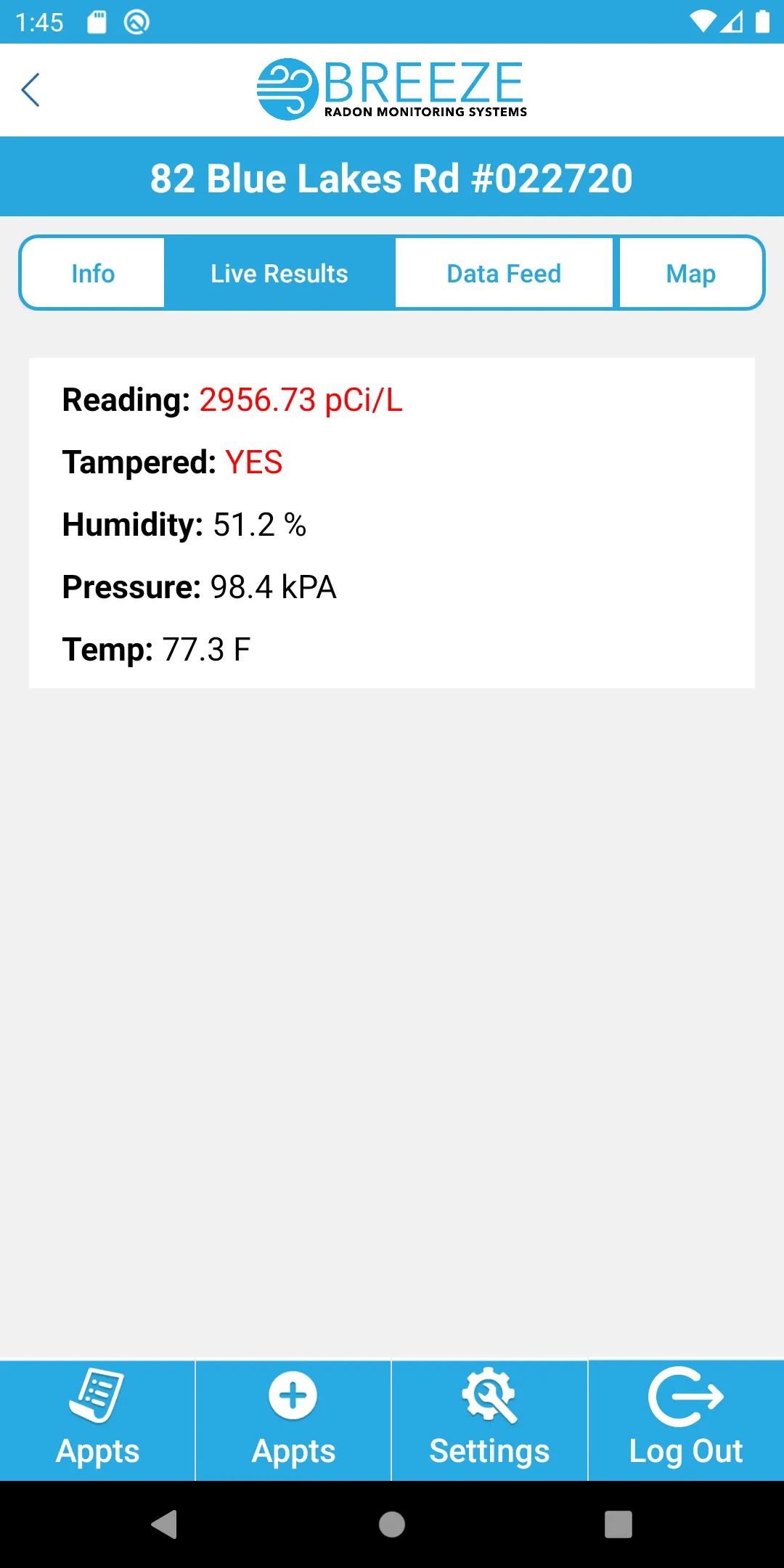This screenshot has width=784, height=1568.
Task: Tap the back arrow at top left
Action: click(30, 90)
